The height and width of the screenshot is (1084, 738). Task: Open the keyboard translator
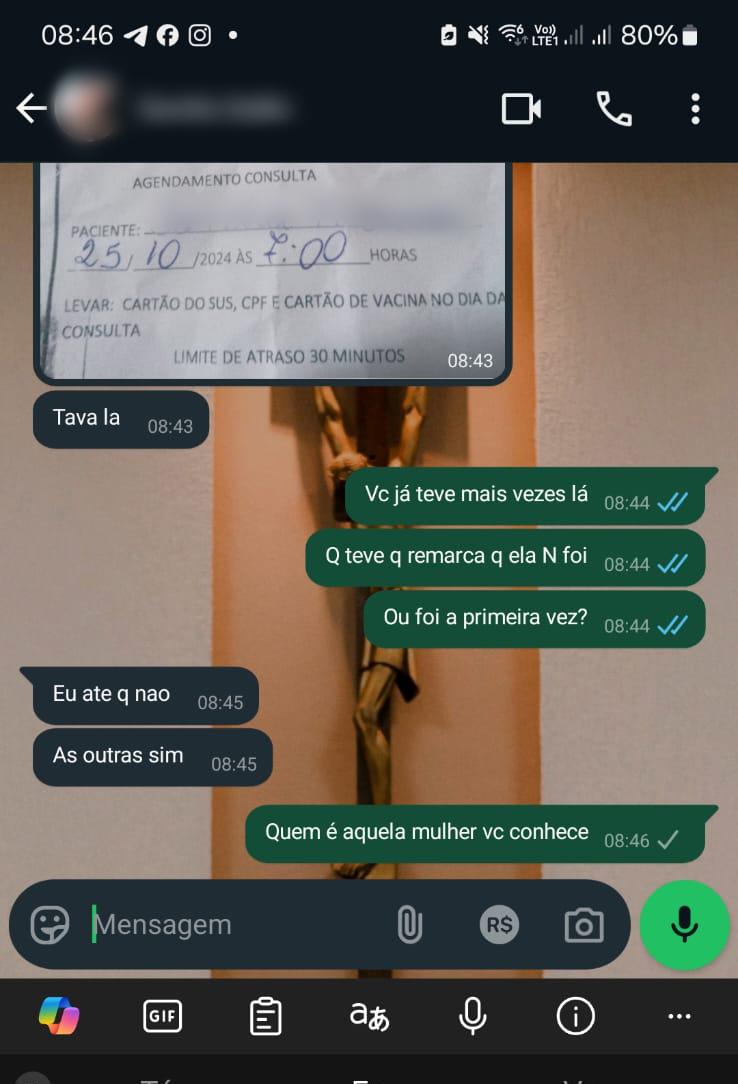[x=369, y=1017]
